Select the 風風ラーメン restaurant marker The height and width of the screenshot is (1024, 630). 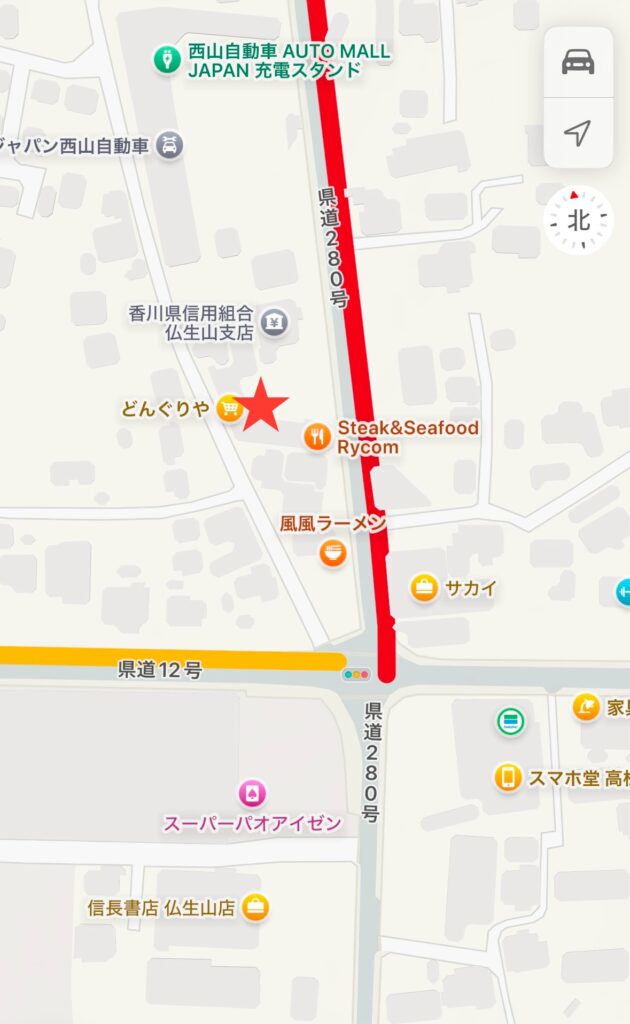333,552
